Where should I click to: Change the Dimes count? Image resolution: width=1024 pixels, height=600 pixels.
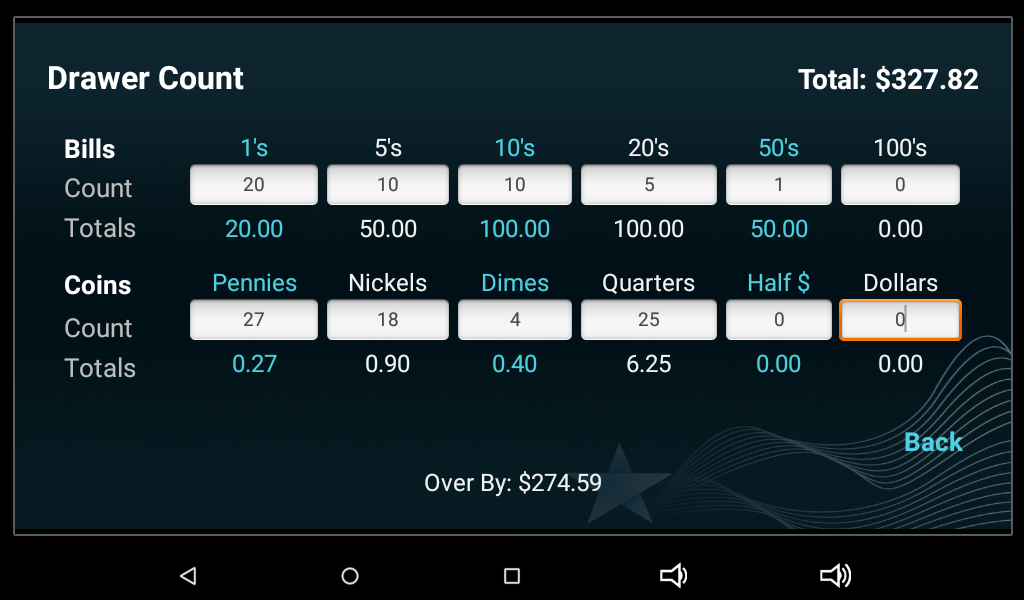coord(515,320)
